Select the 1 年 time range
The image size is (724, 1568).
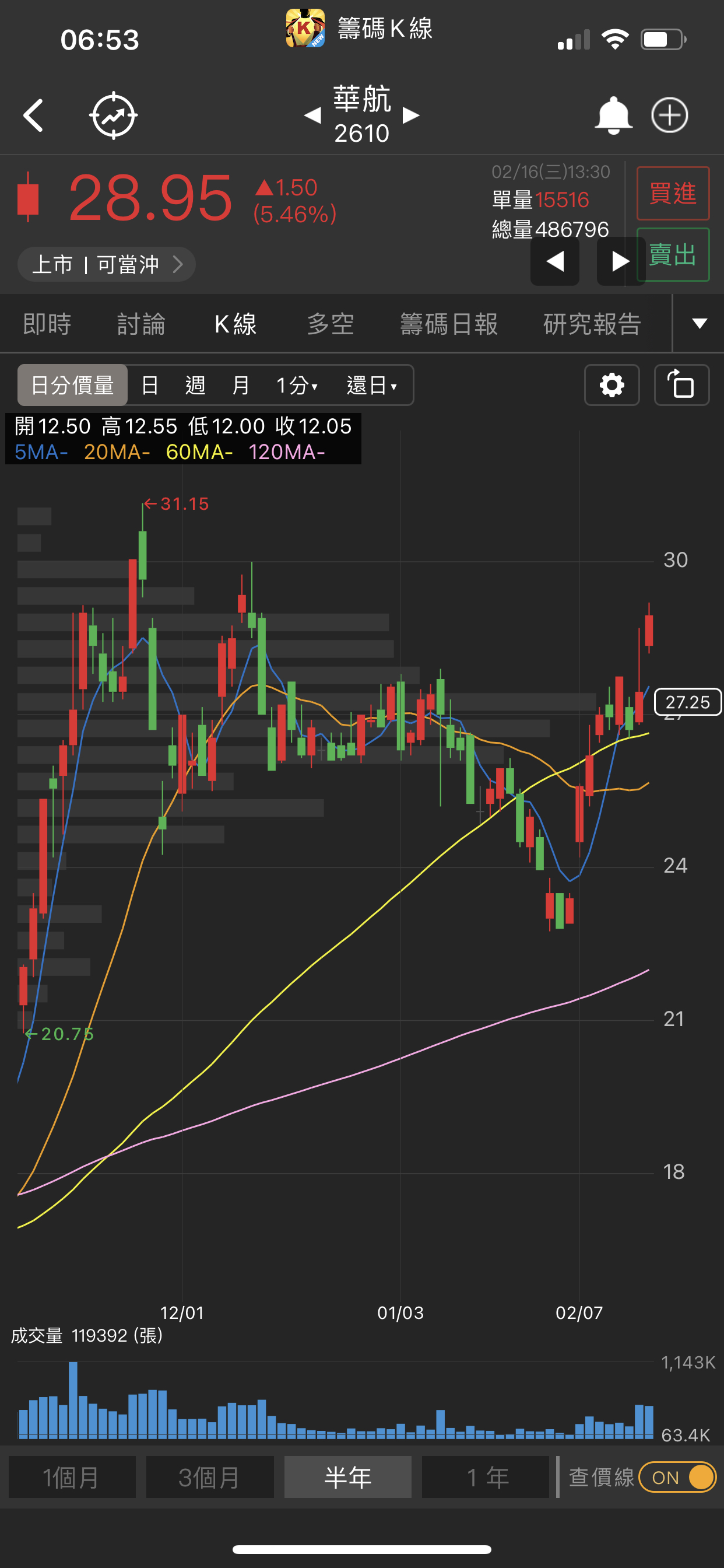(486, 1478)
